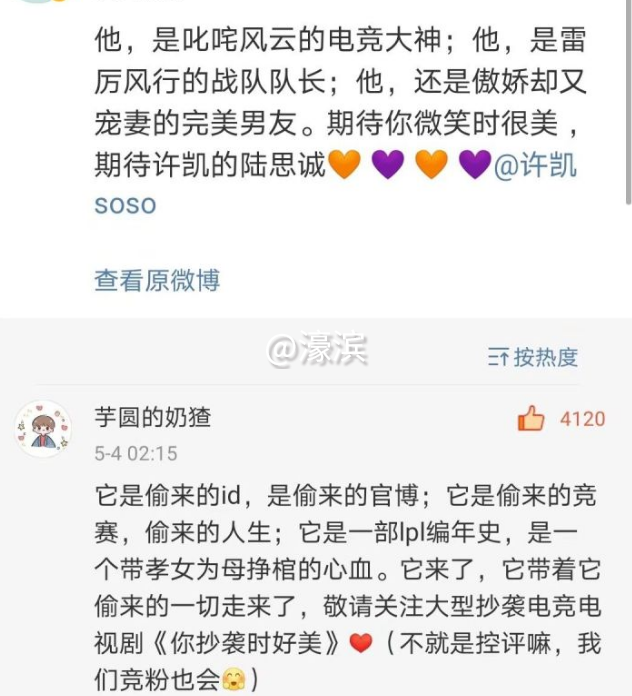The height and width of the screenshot is (696, 632).
Task: Open 芋圆的奶猹's profile avatar
Action: pyautogui.click(x=43, y=430)
